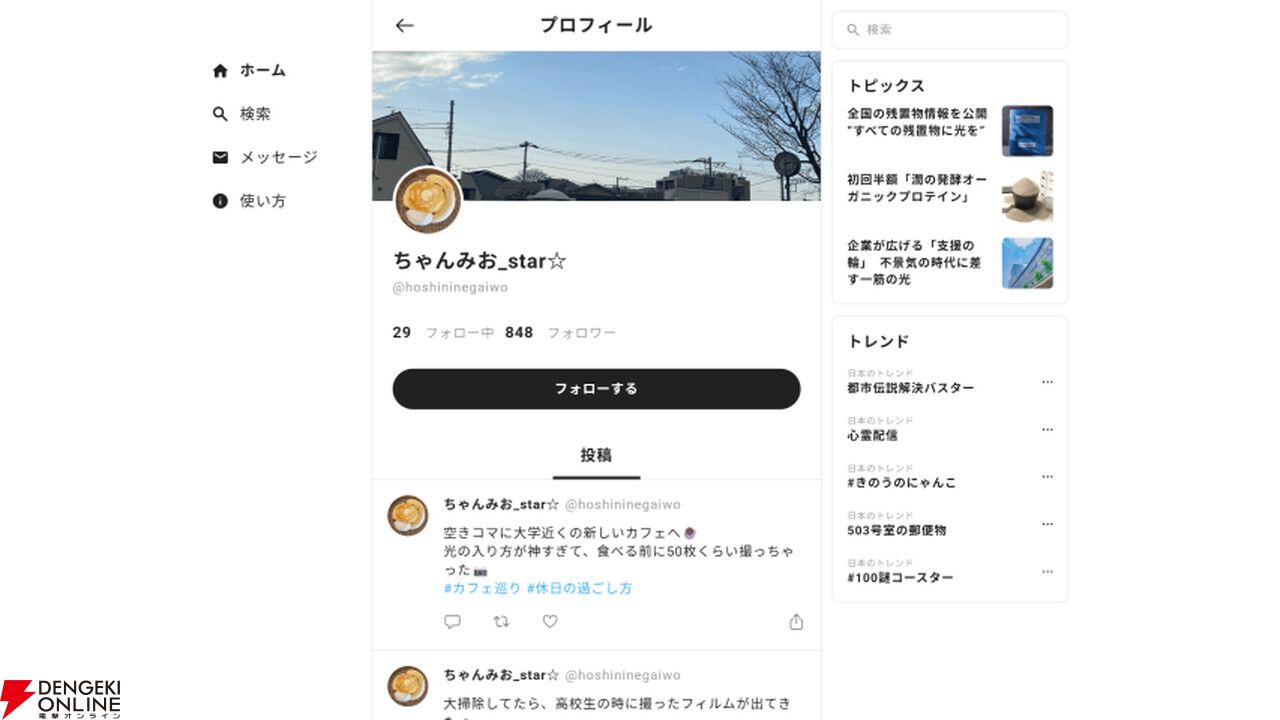Open topic 企業が広げる「支援の輪」
The image size is (1280, 720).
(950, 262)
